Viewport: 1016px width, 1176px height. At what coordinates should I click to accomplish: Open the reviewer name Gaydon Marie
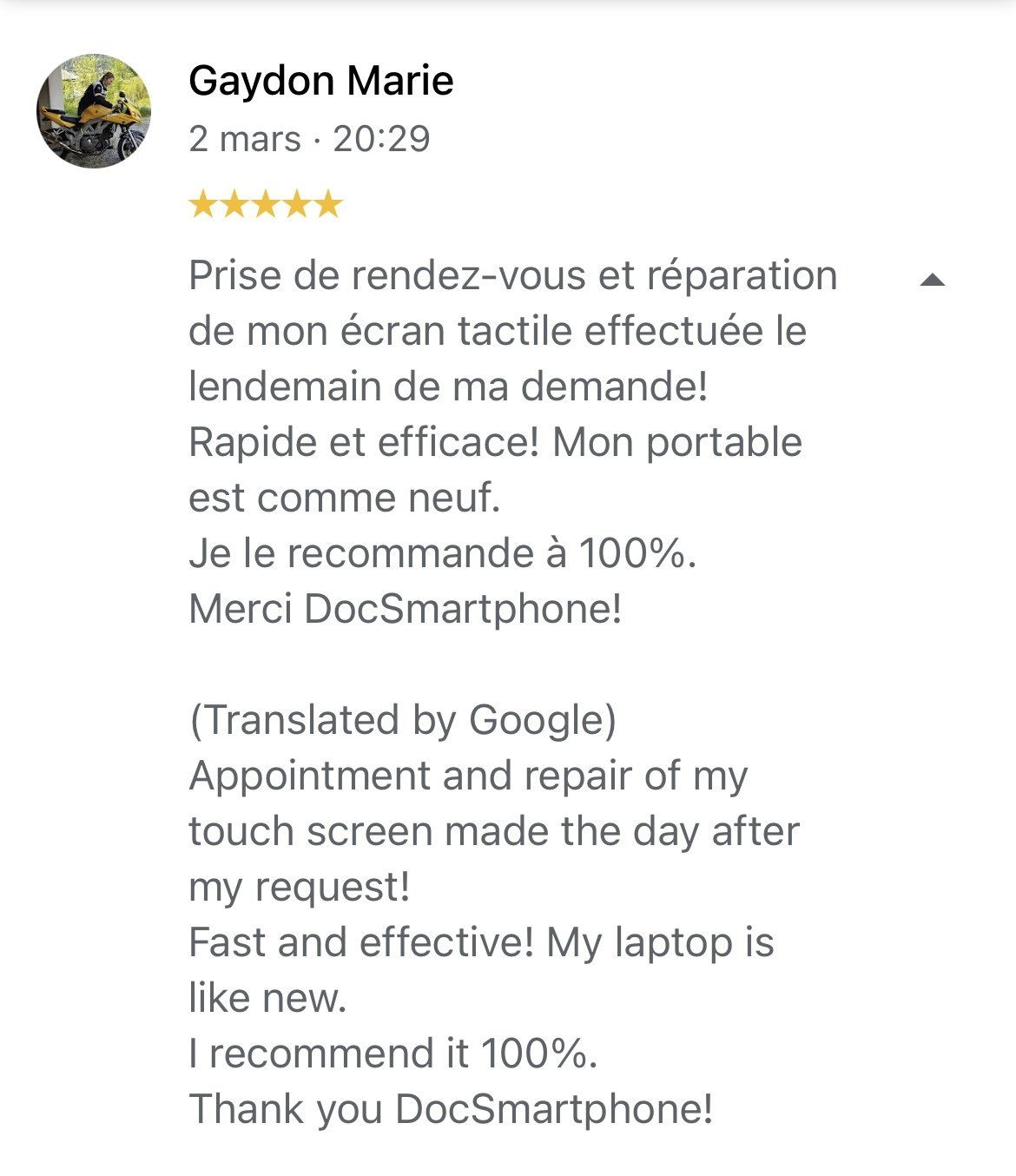[320, 82]
